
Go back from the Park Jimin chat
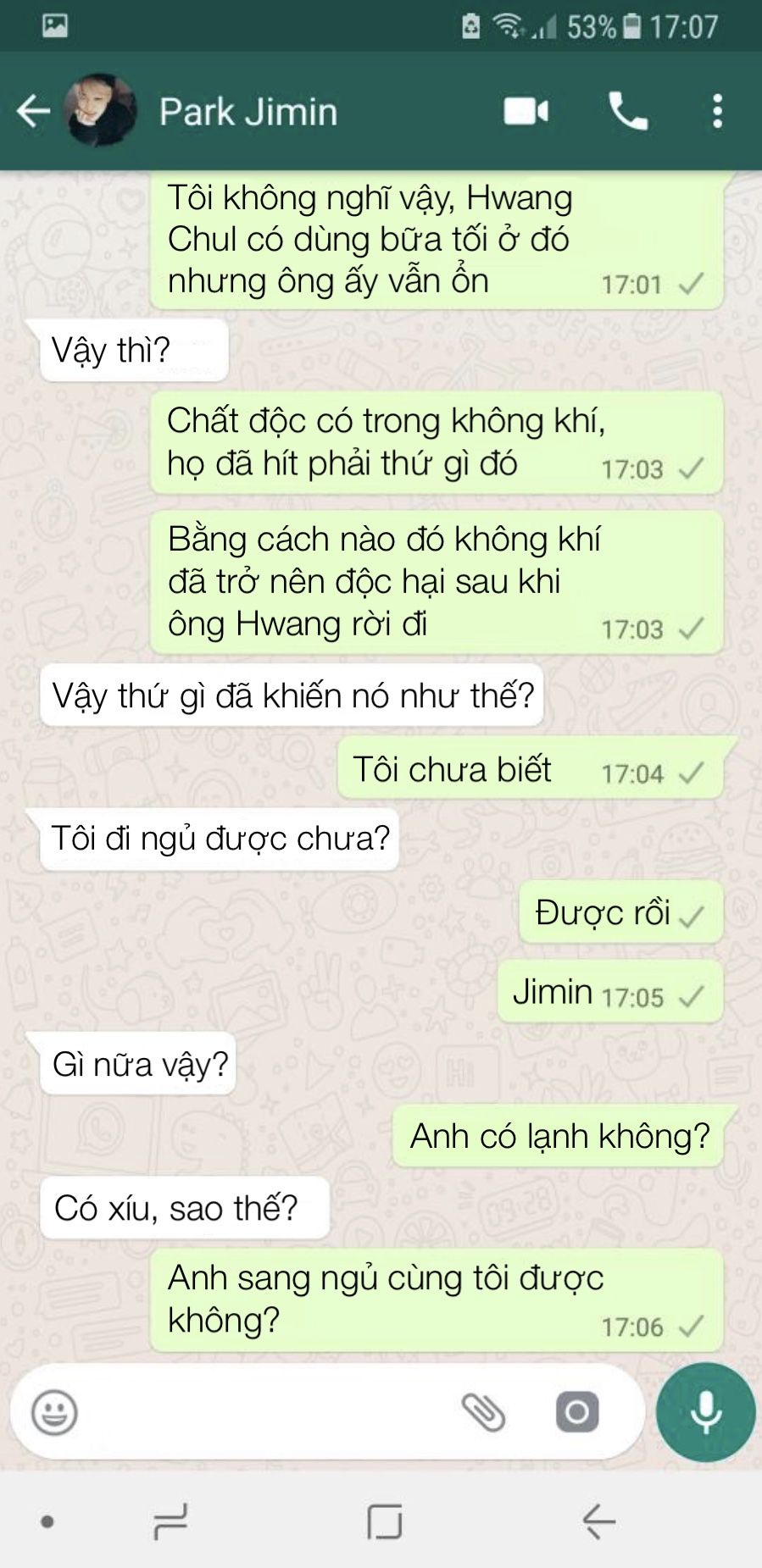33,111
